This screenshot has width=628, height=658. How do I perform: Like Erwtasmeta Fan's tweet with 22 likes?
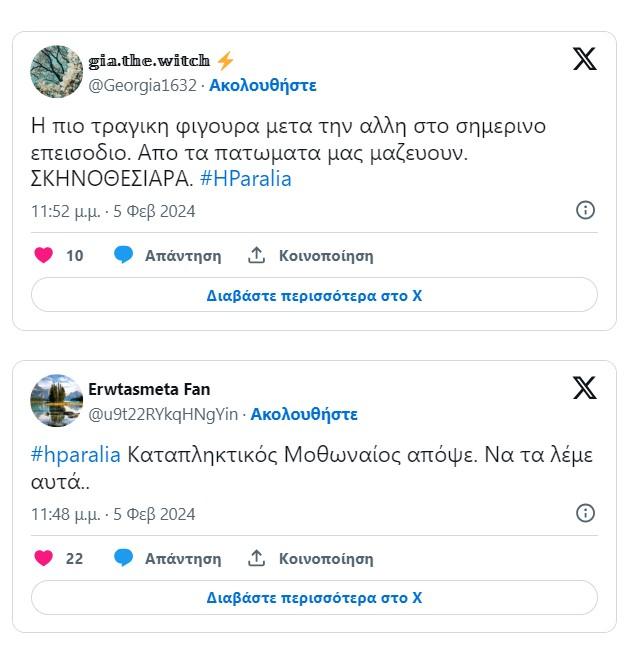tap(43, 558)
